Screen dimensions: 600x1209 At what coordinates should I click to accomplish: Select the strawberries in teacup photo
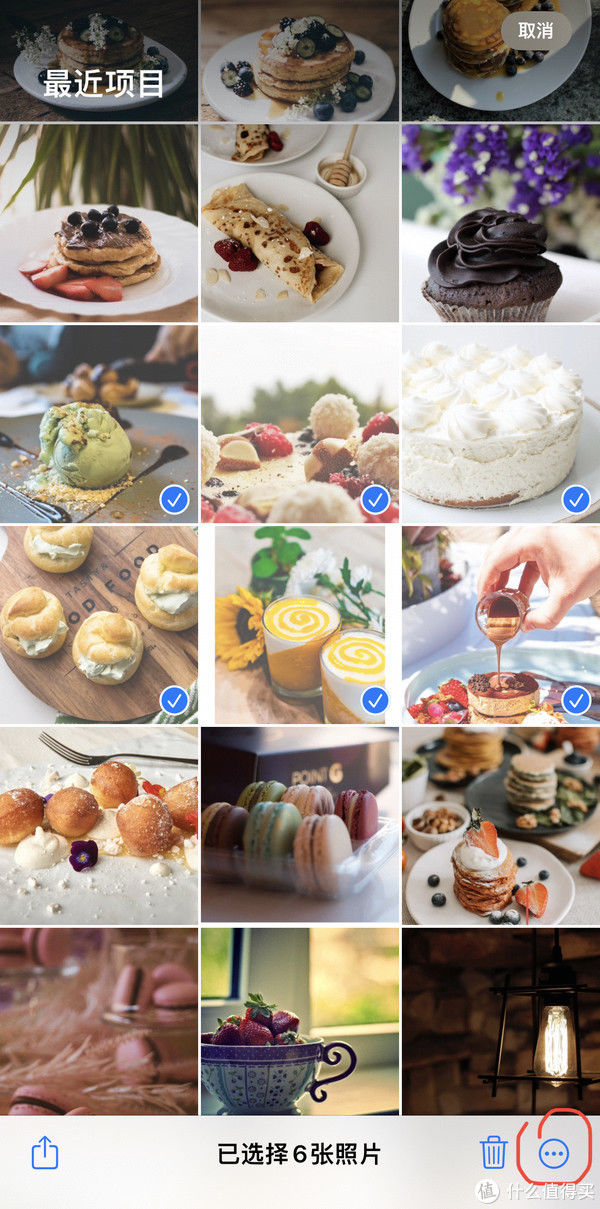[x=299, y=1020]
